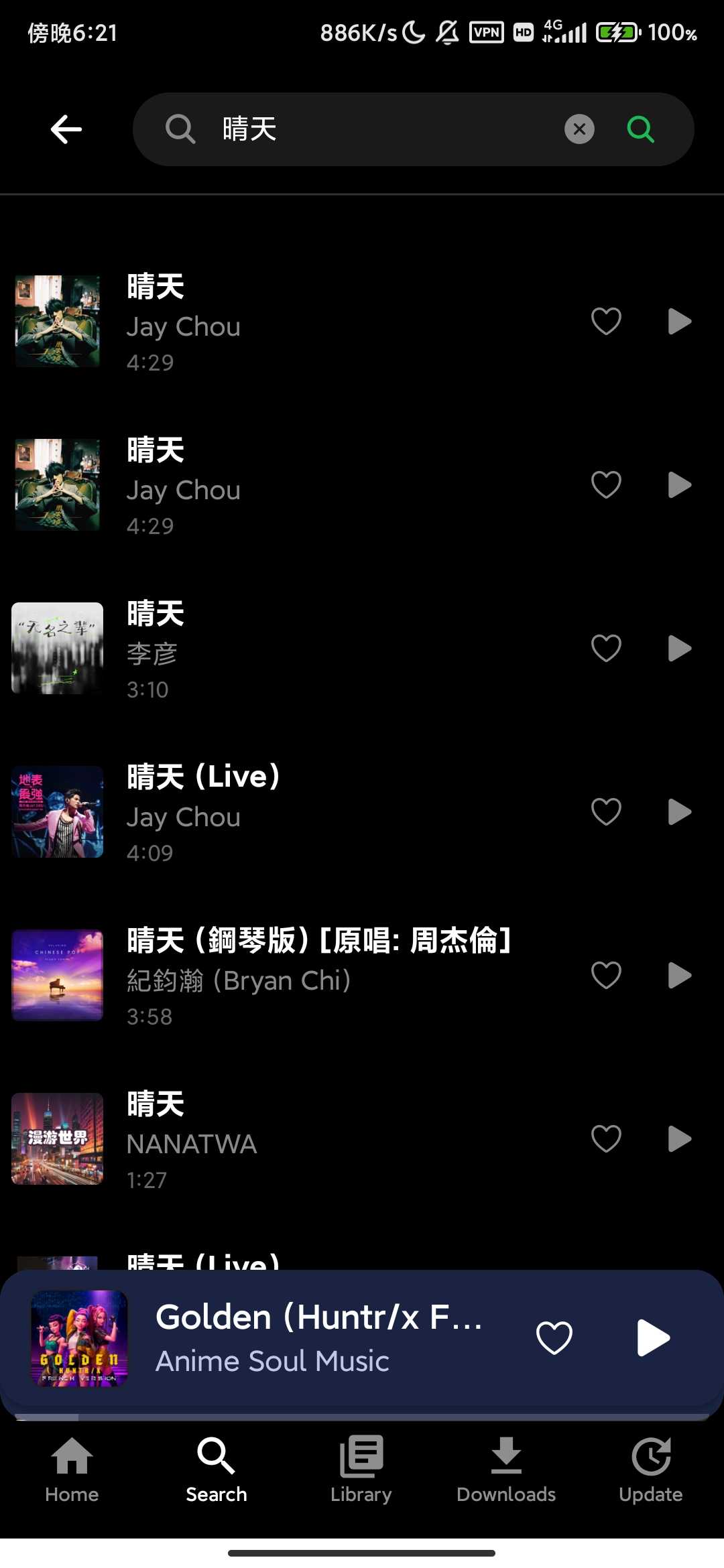Image resolution: width=724 pixels, height=1568 pixels.
Task: Resume playing Golden in mini player
Action: pyautogui.click(x=653, y=1338)
